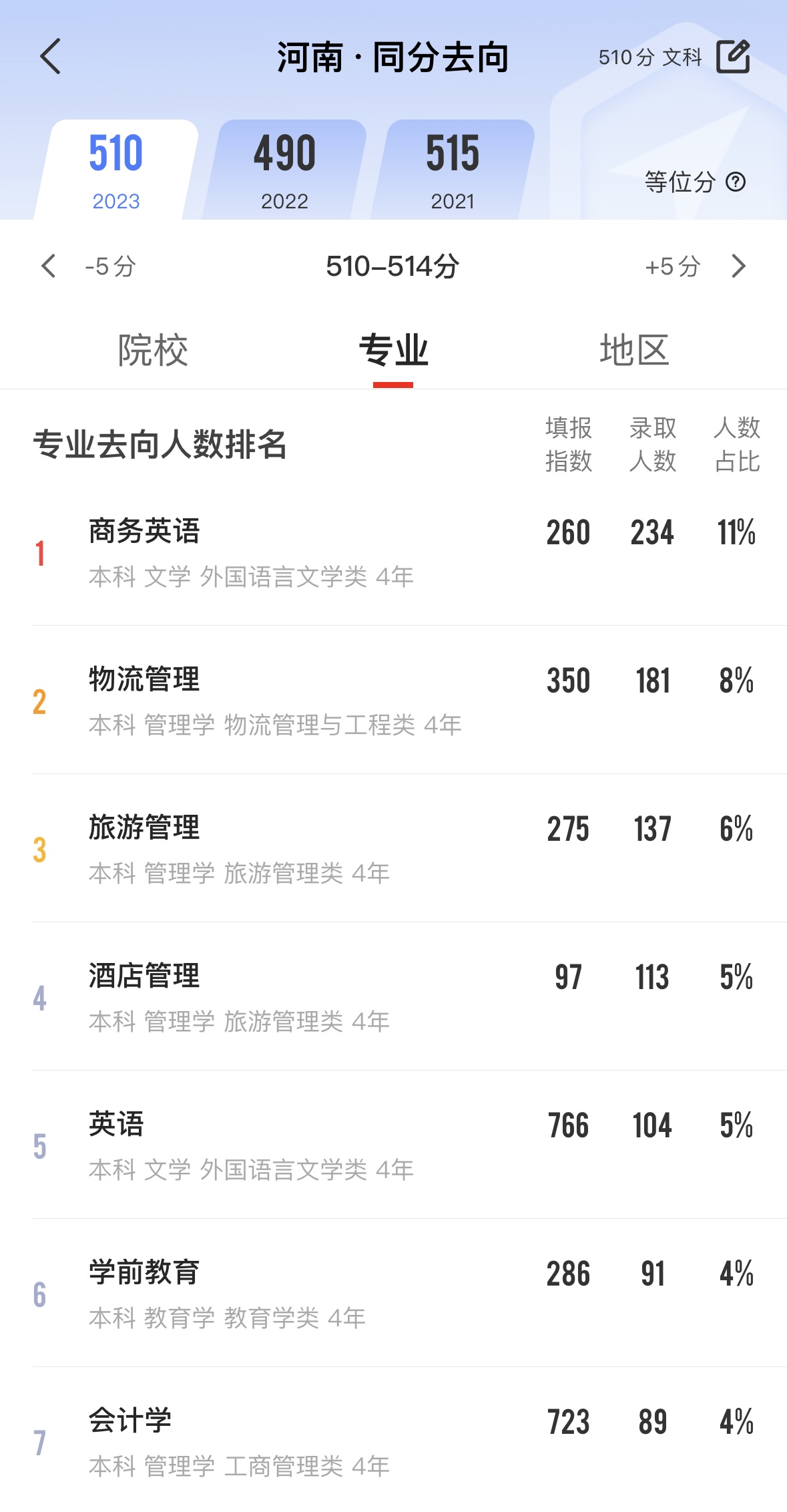Tap the 英语 major row
The height and width of the screenshot is (1512, 787).
coord(393,1146)
